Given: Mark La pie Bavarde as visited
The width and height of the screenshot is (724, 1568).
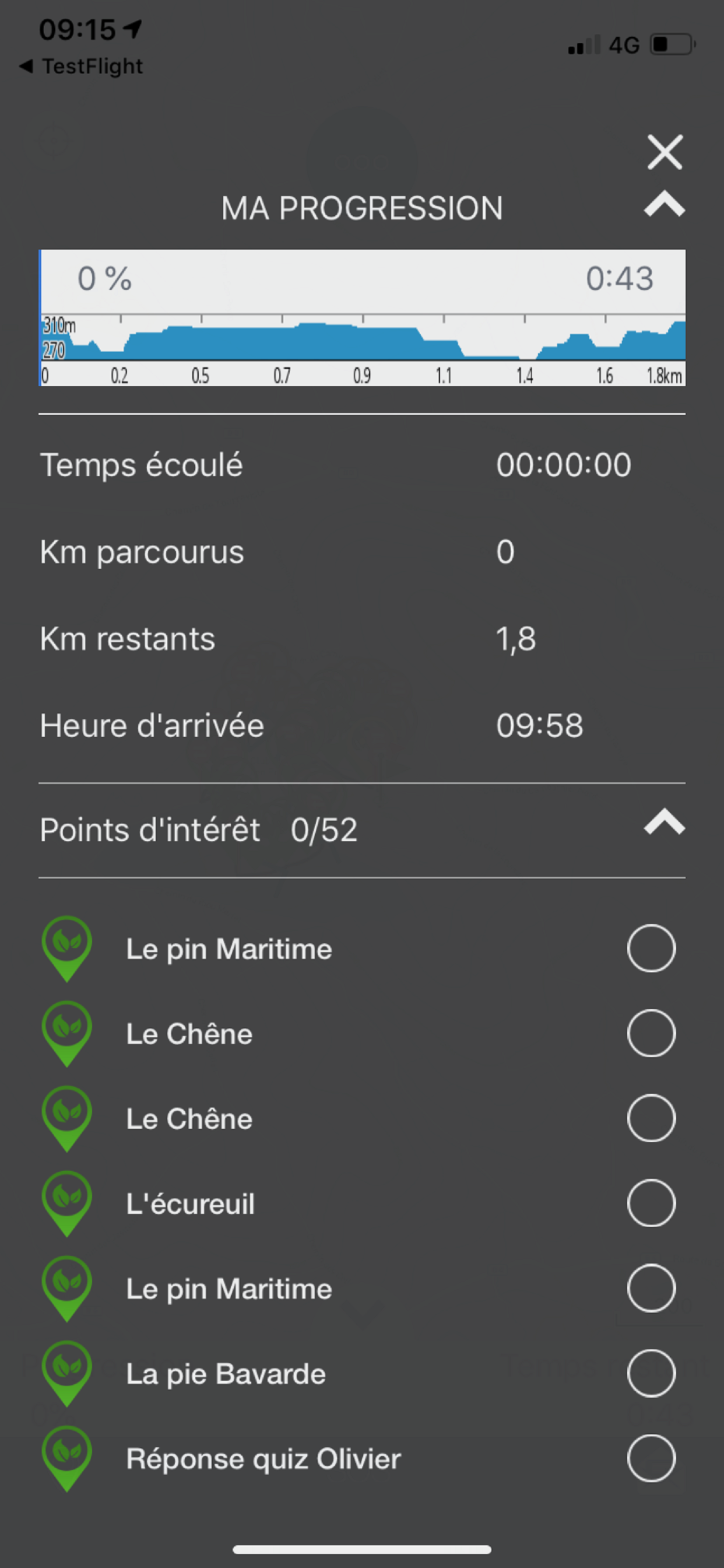Looking at the screenshot, I should coord(651,1373).
